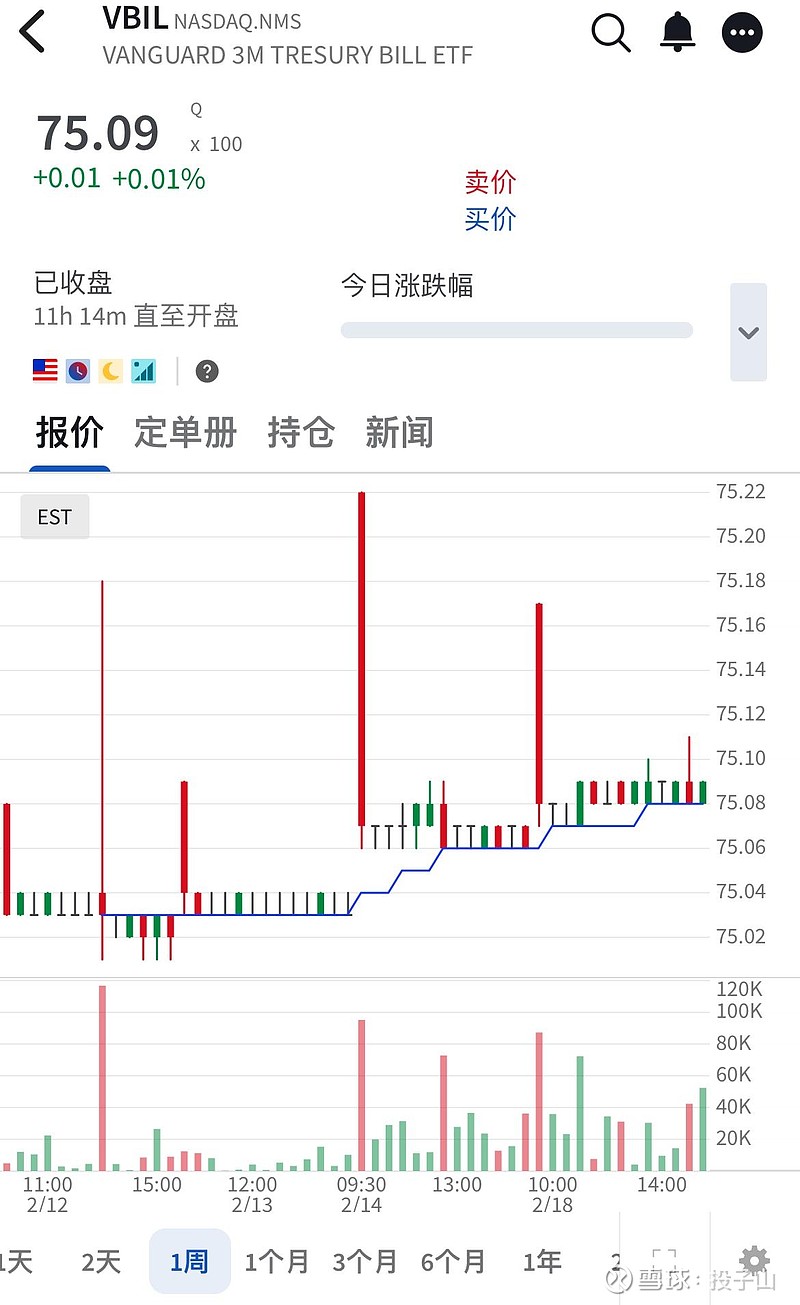This screenshot has width=800, height=1305.
Task: Click the EST timezone label
Action: [x=54, y=517]
